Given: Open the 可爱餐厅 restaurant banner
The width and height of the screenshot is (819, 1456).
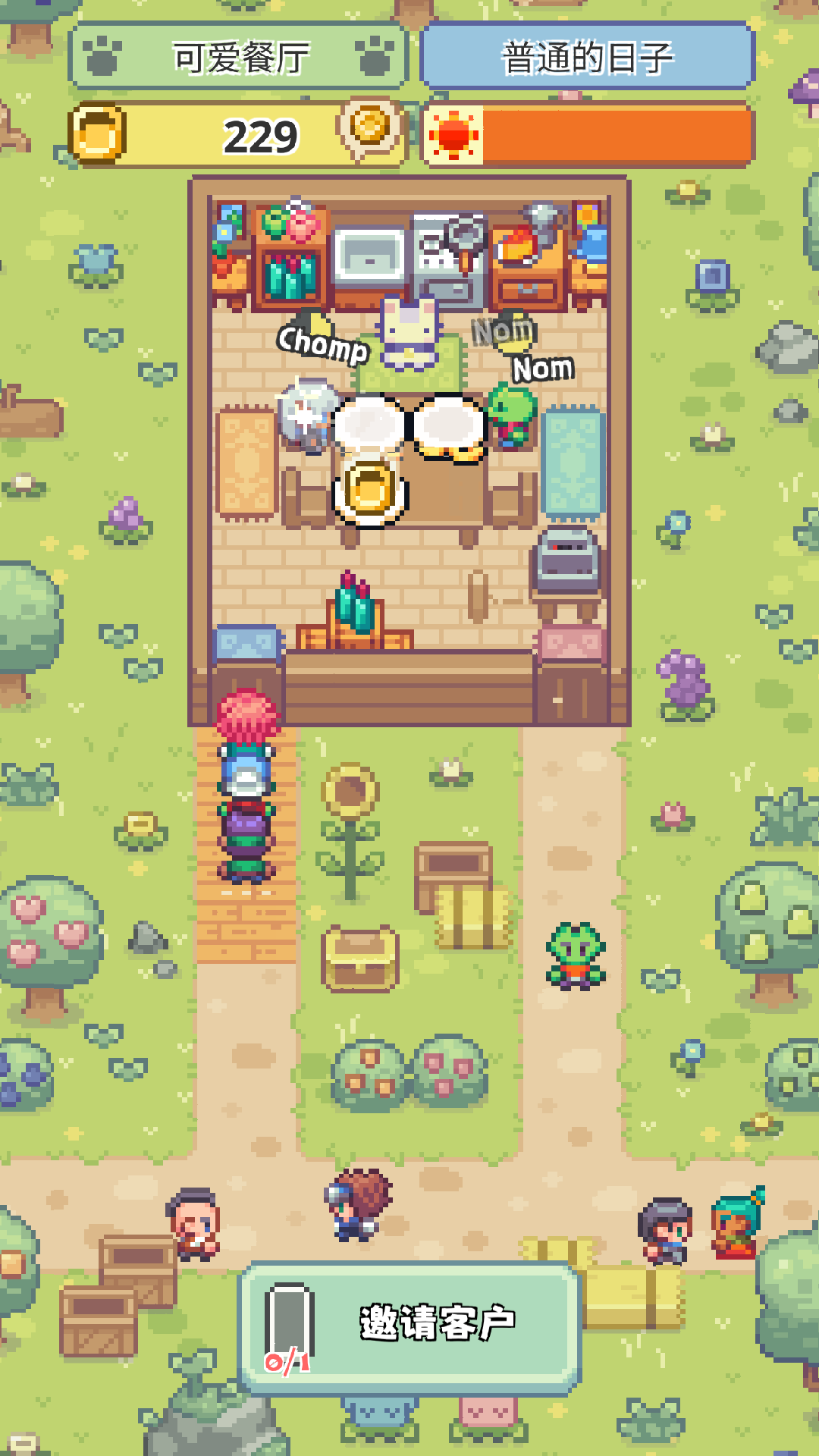Looking at the screenshot, I should (x=239, y=57).
